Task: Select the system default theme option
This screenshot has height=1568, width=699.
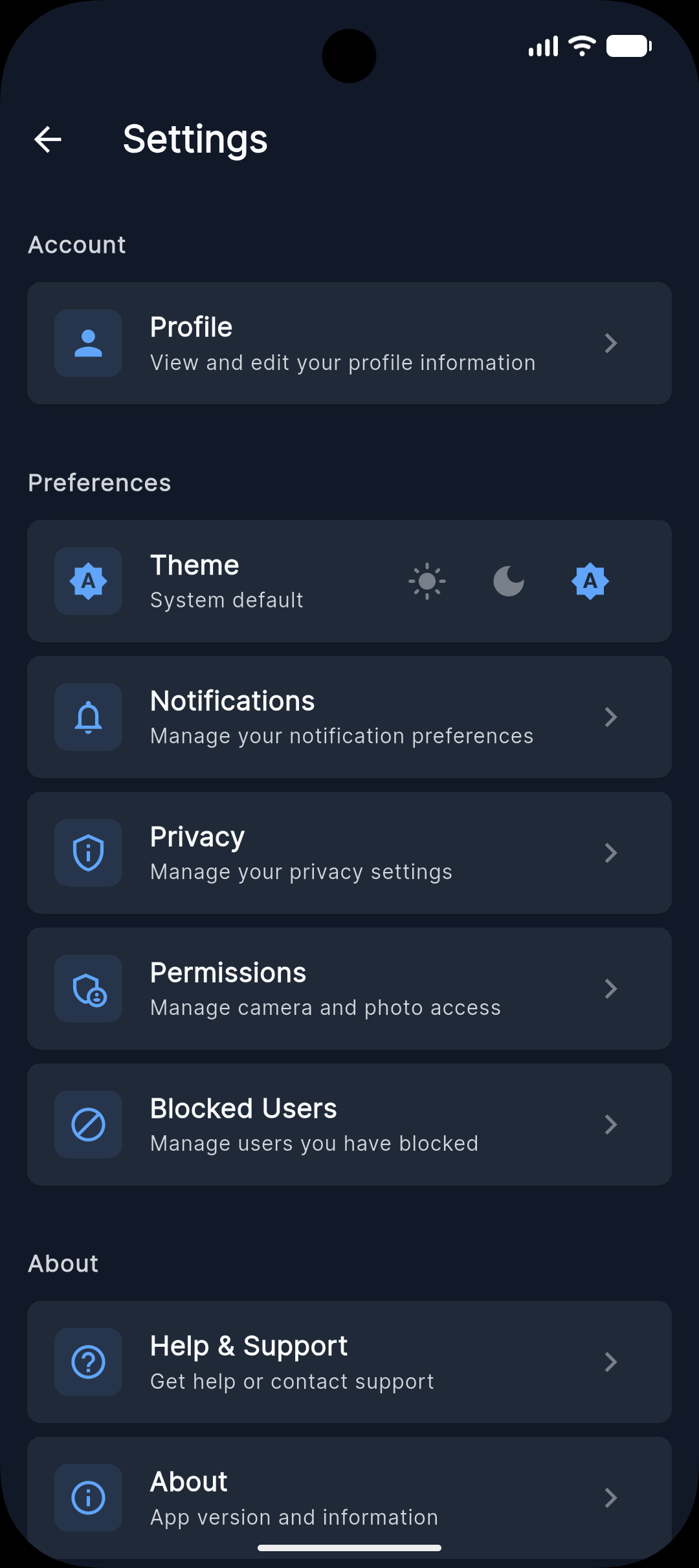Action: (590, 581)
